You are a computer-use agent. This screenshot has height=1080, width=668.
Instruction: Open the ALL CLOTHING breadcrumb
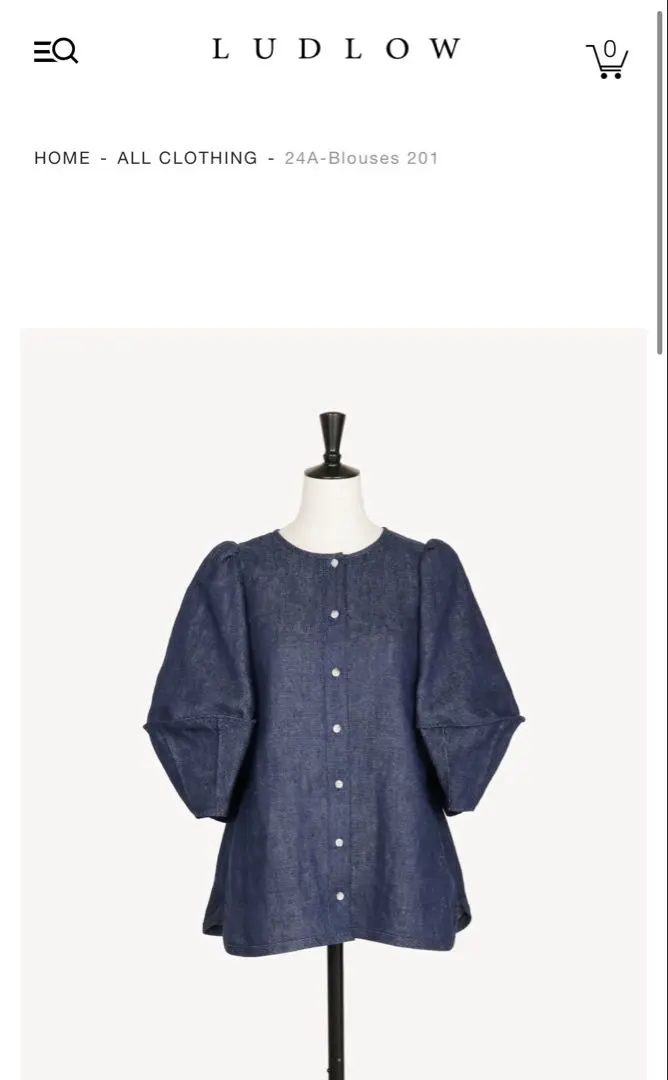click(187, 158)
